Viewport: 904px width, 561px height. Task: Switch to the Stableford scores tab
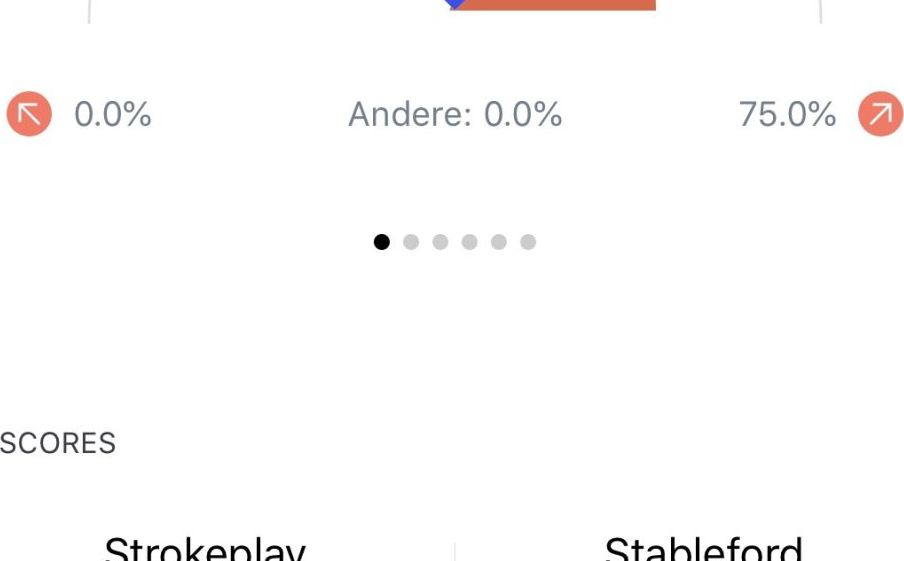703,549
